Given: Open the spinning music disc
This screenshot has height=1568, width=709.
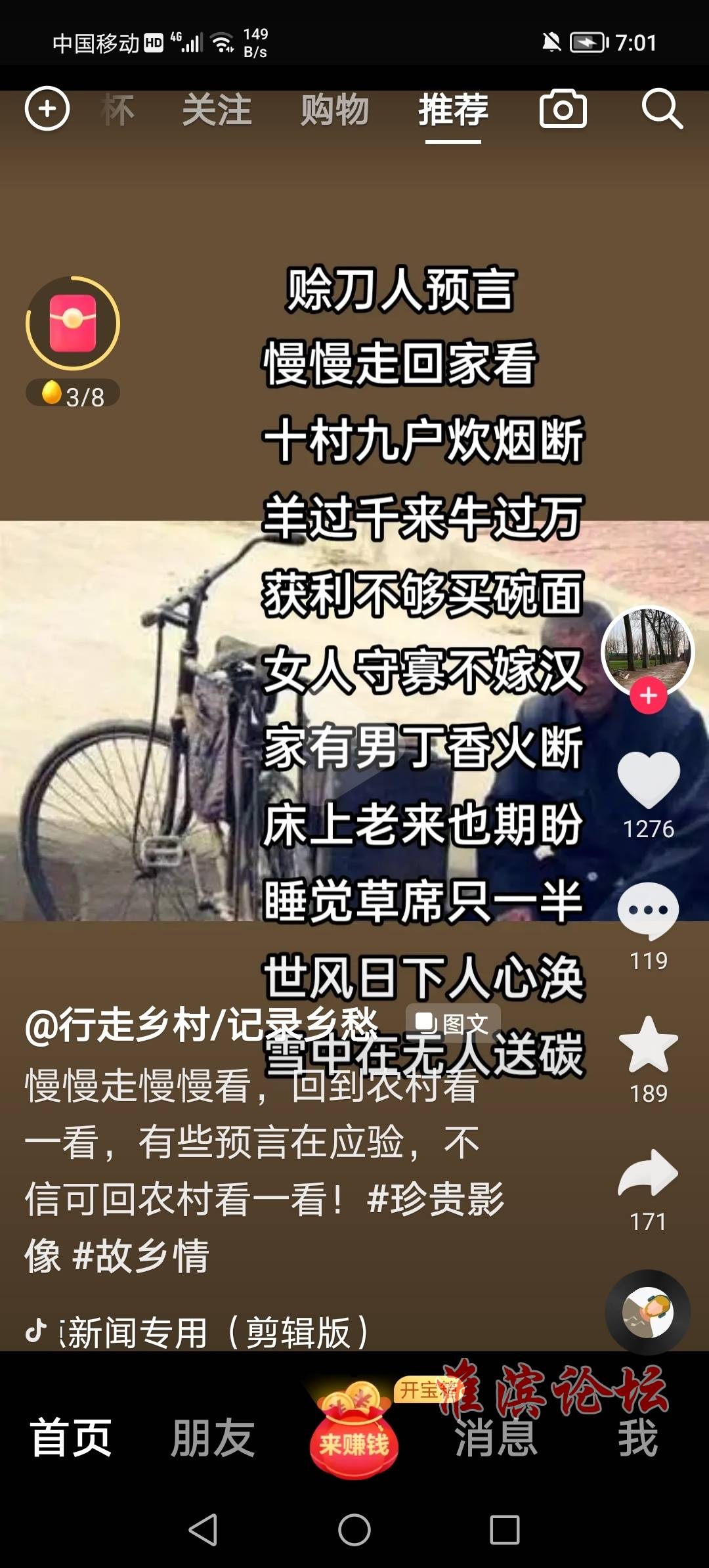Looking at the screenshot, I should 647,1312.
